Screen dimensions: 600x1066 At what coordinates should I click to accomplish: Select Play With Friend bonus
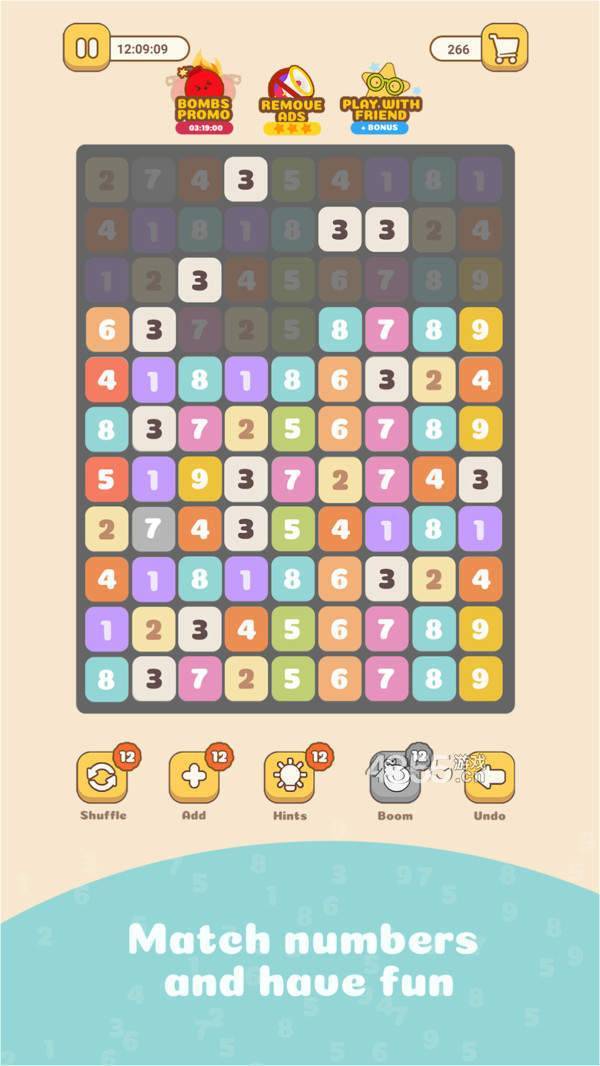(x=381, y=100)
